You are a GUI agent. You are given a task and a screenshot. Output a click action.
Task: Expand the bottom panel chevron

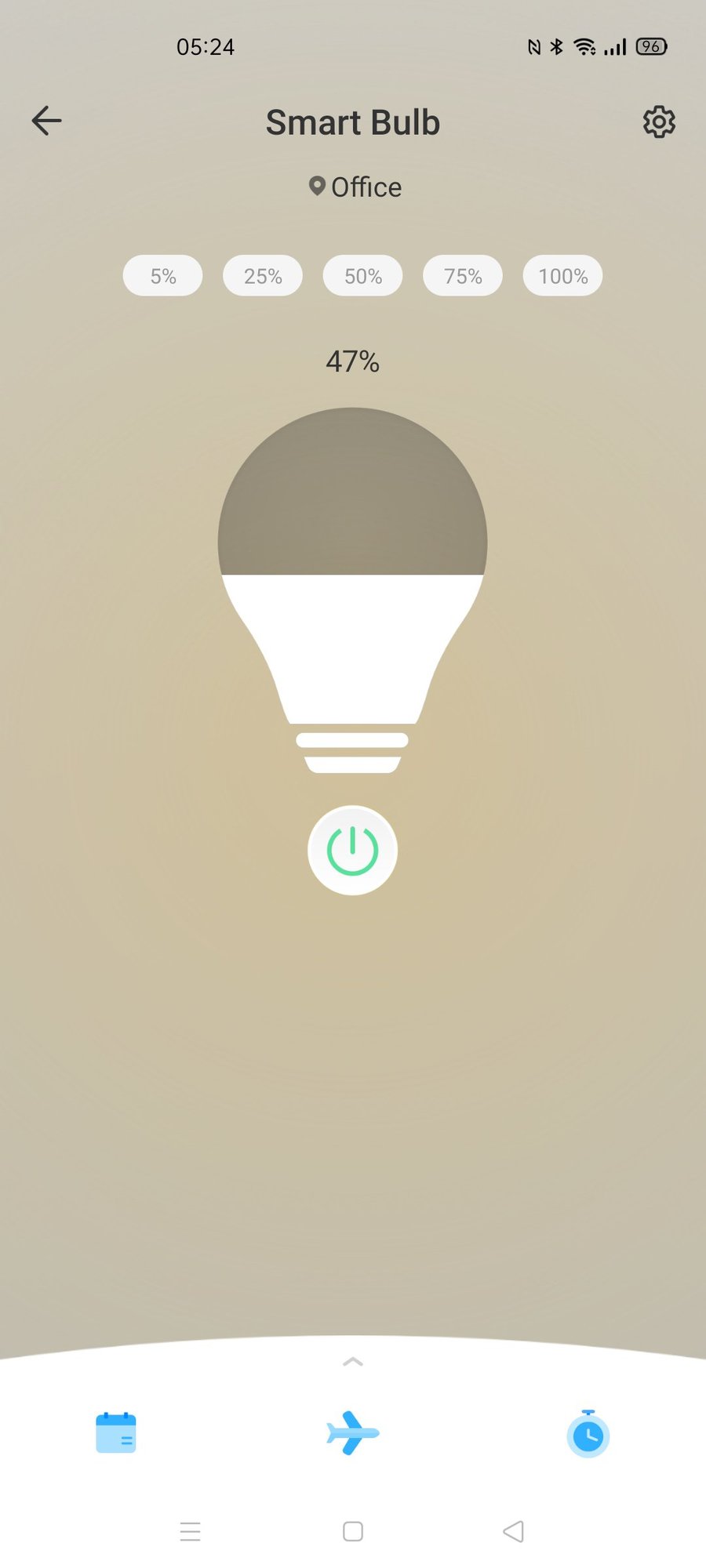pyautogui.click(x=352, y=1362)
